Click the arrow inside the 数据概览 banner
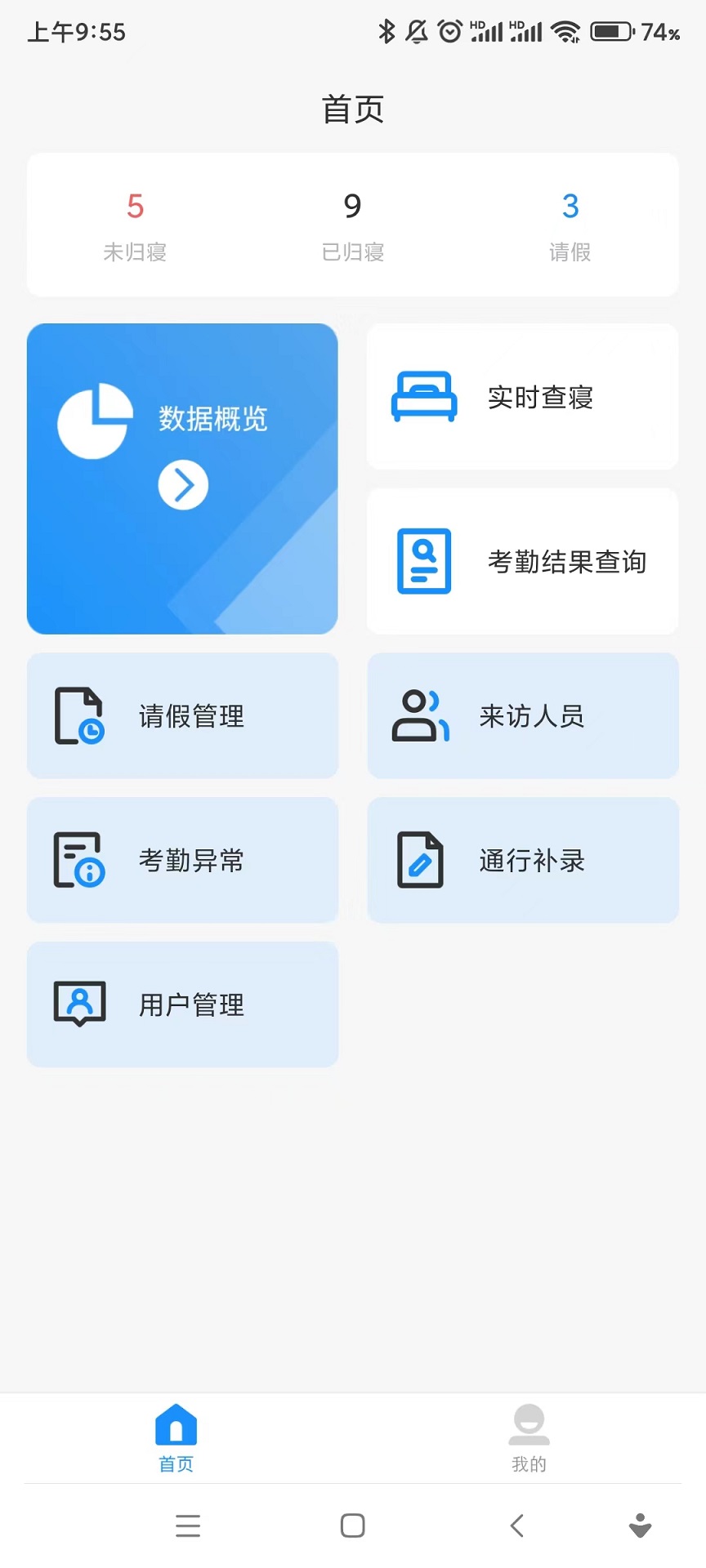 pyautogui.click(x=182, y=484)
